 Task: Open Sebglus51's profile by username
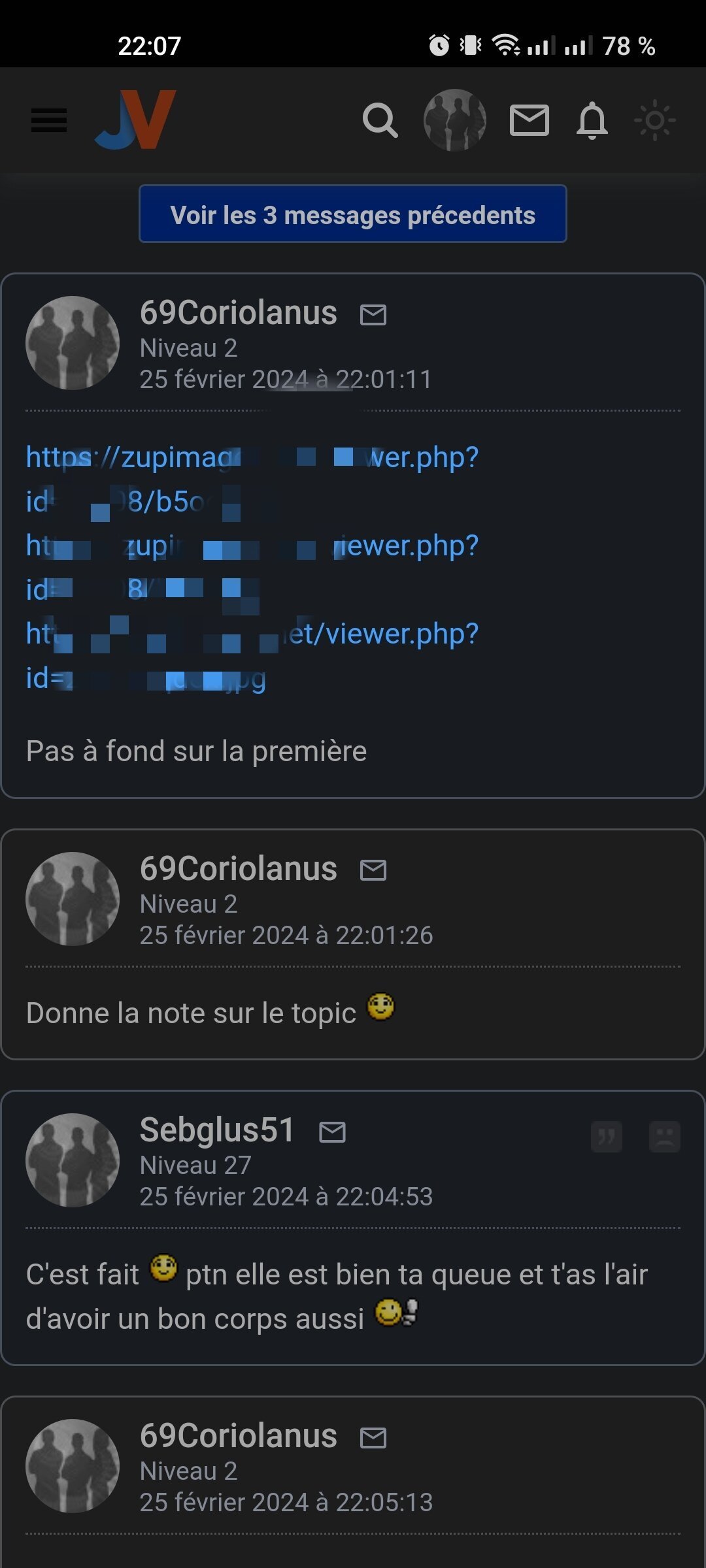coord(217,1130)
